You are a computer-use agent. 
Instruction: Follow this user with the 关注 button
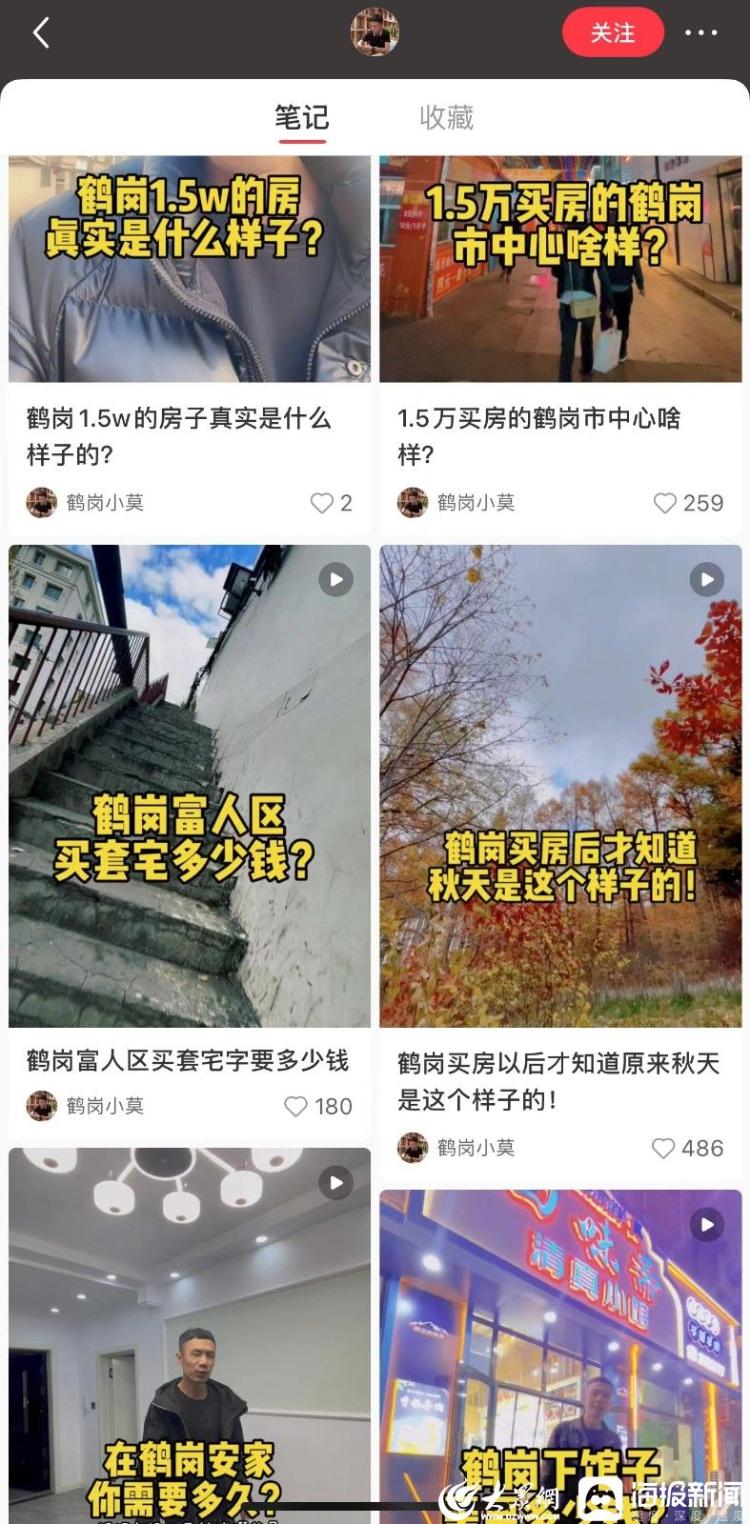pos(612,33)
